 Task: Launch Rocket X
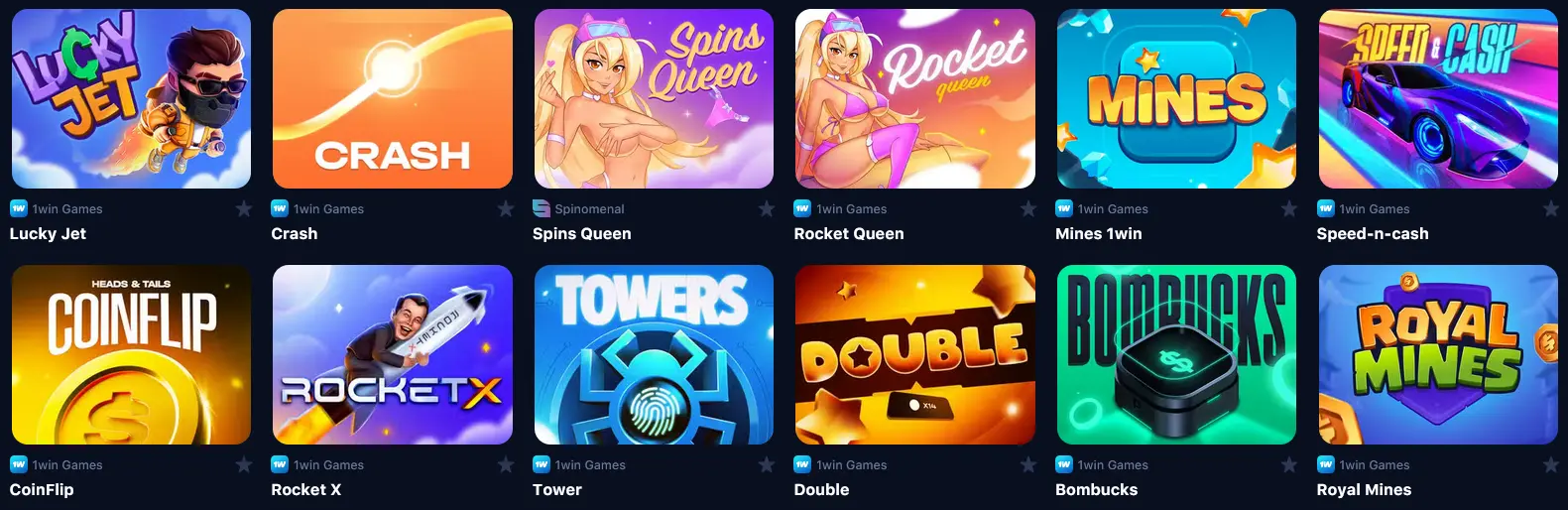(x=392, y=354)
